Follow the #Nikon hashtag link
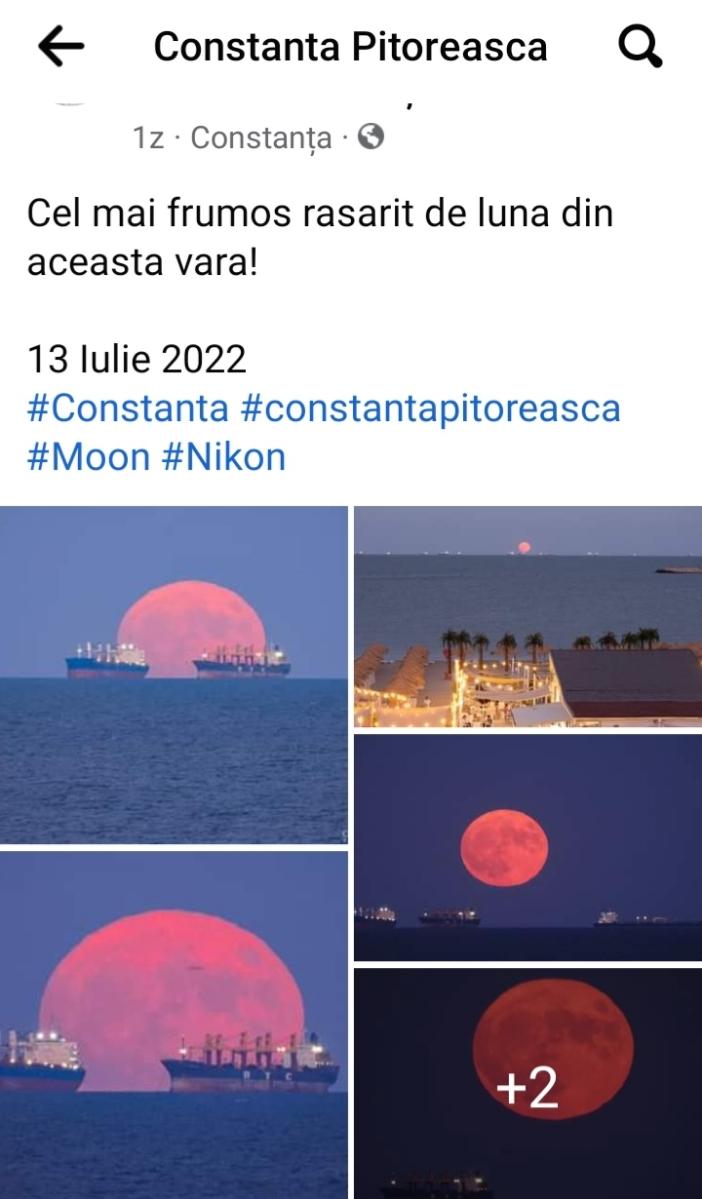 point(222,457)
